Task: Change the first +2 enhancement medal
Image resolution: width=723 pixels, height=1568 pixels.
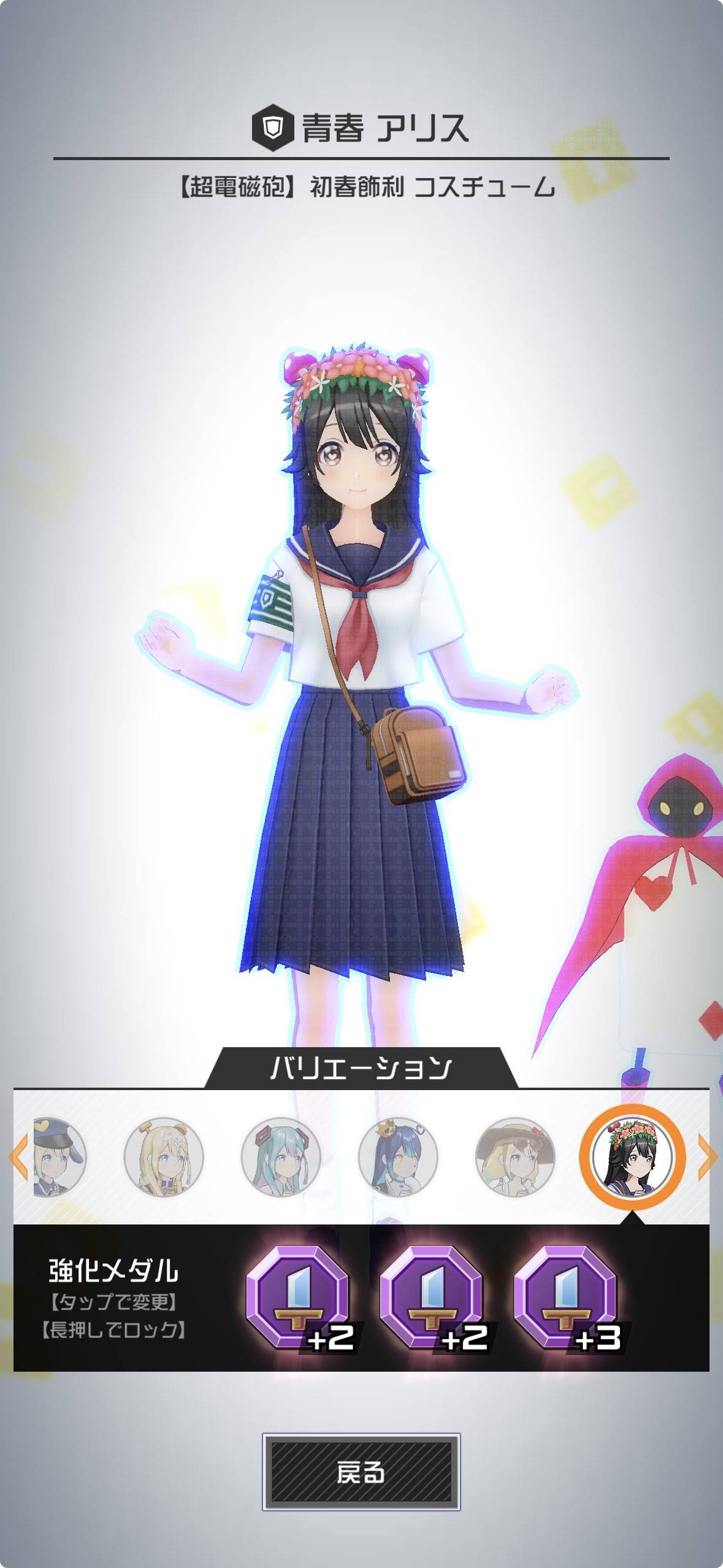Action: [x=299, y=1297]
